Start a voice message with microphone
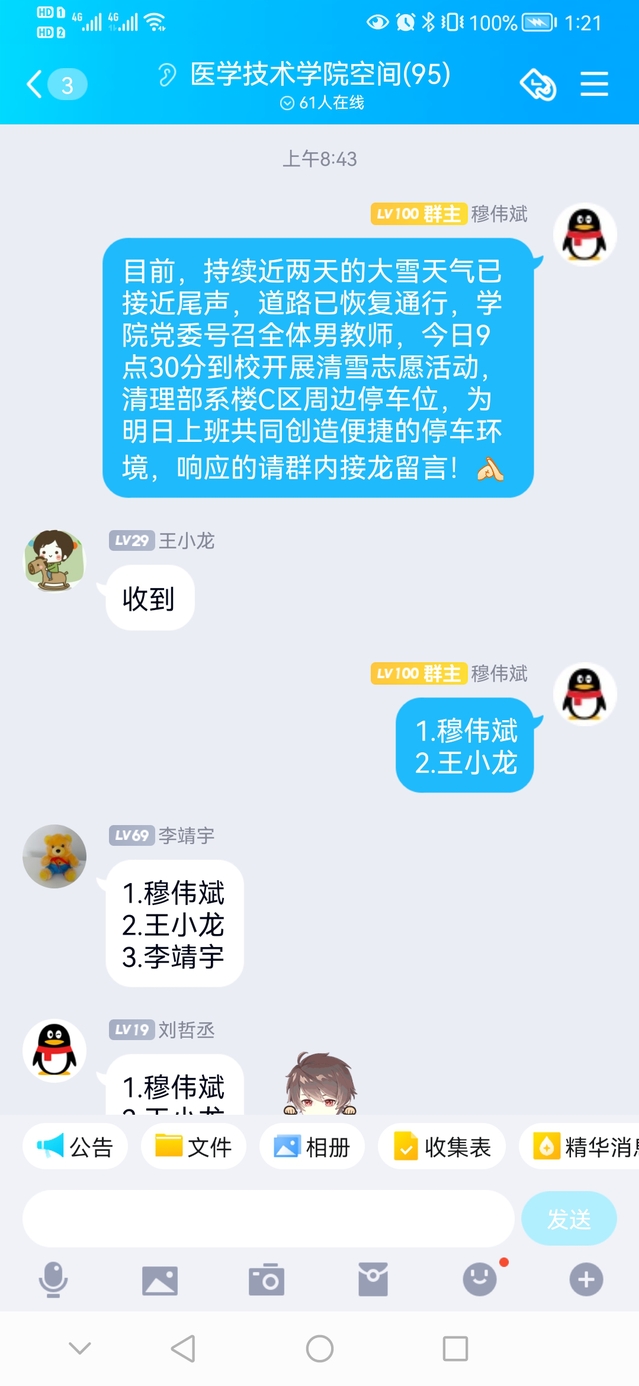Screen dimensions: 639x1386 (53, 1279)
